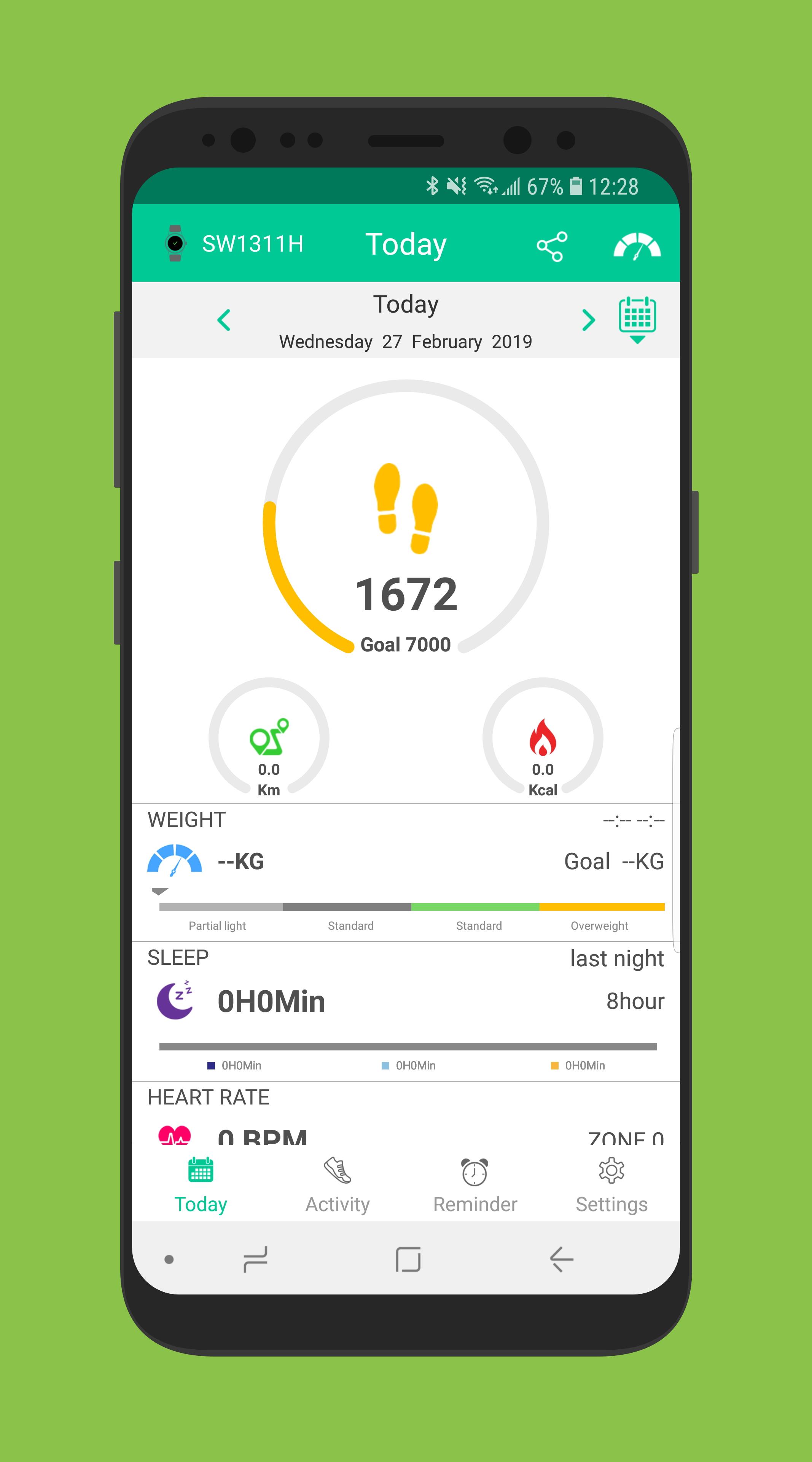Tap the SW1311H watch device
Viewport: 812px width, 1462px height.
234,244
